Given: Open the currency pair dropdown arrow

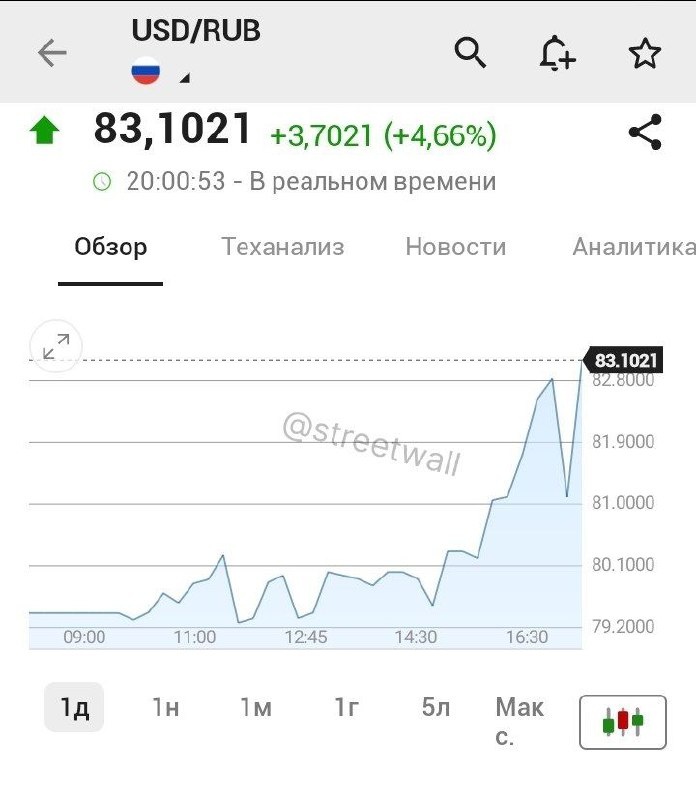Looking at the screenshot, I should pos(184,77).
